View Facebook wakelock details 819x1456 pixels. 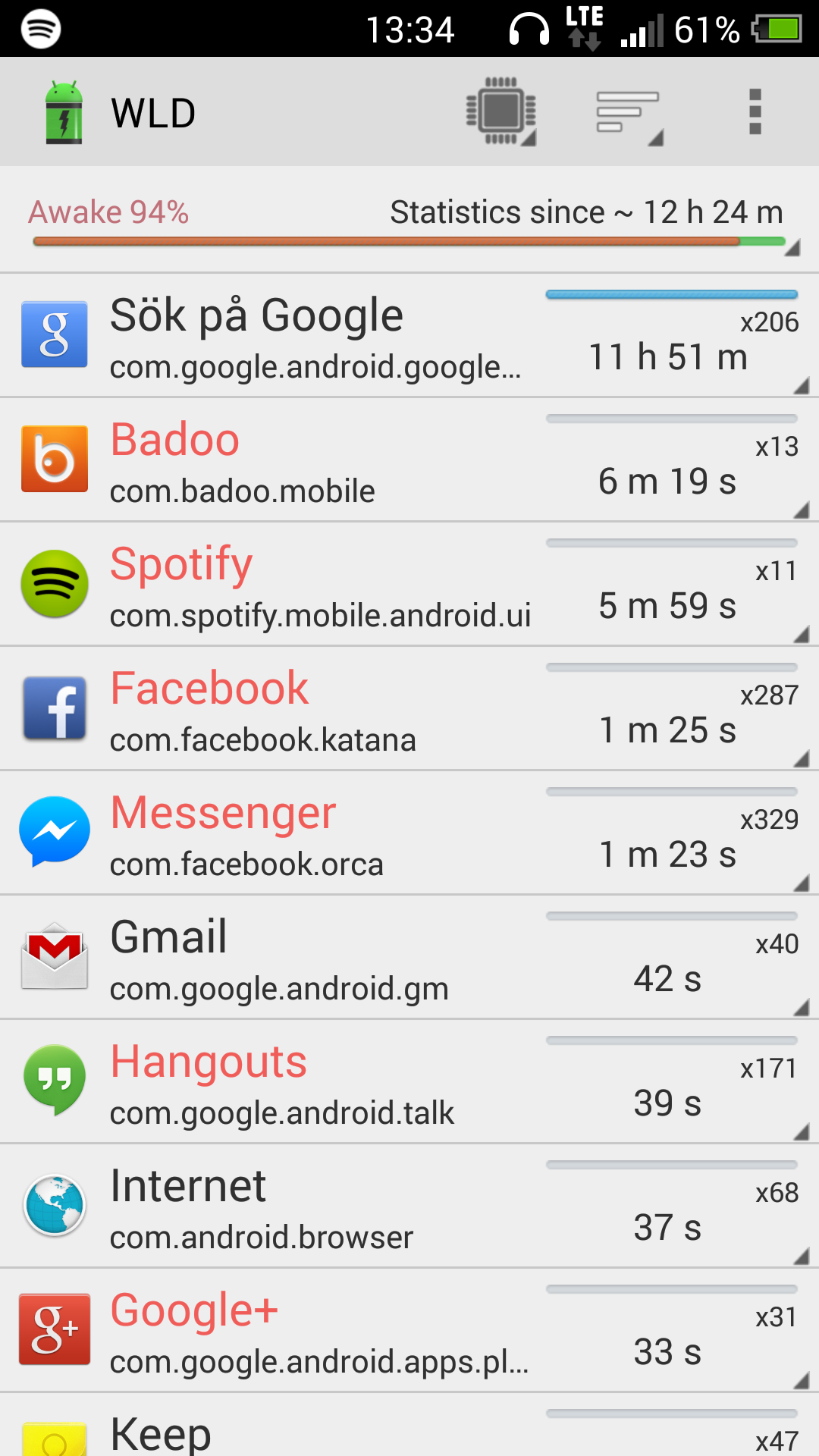click(x=409, y=708)
